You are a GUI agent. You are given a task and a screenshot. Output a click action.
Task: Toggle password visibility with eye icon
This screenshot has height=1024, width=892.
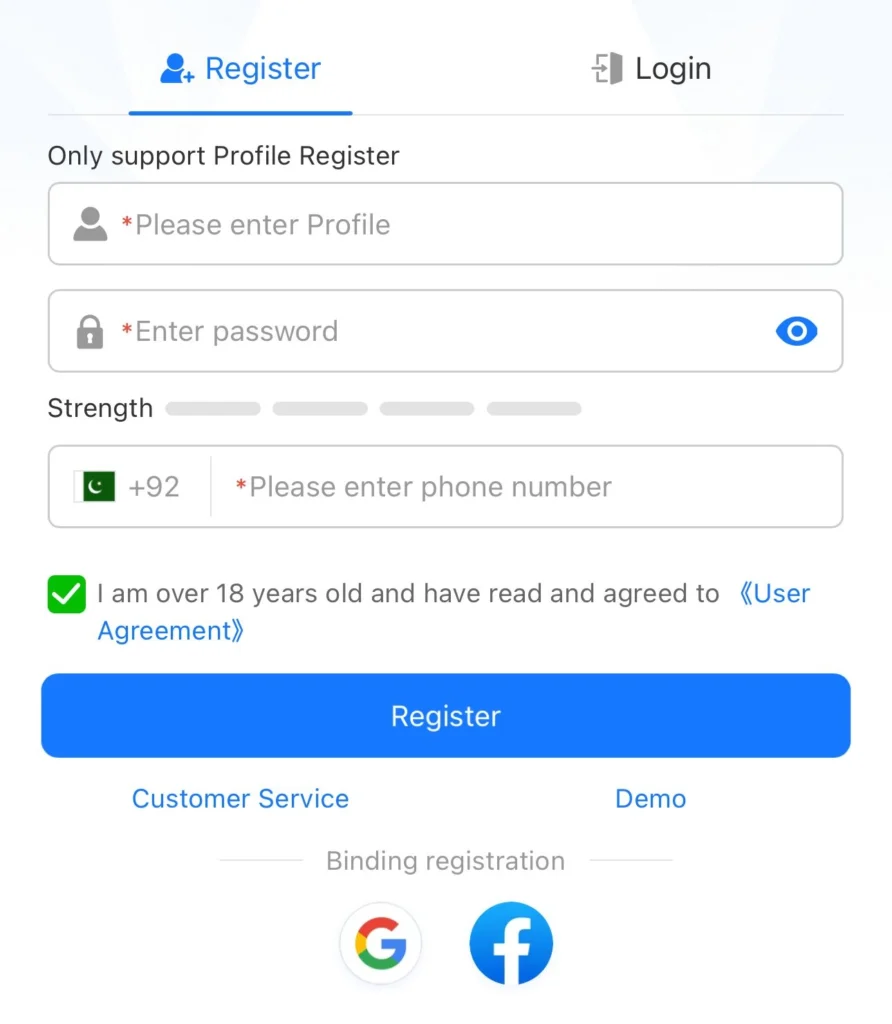coord(796,331)
